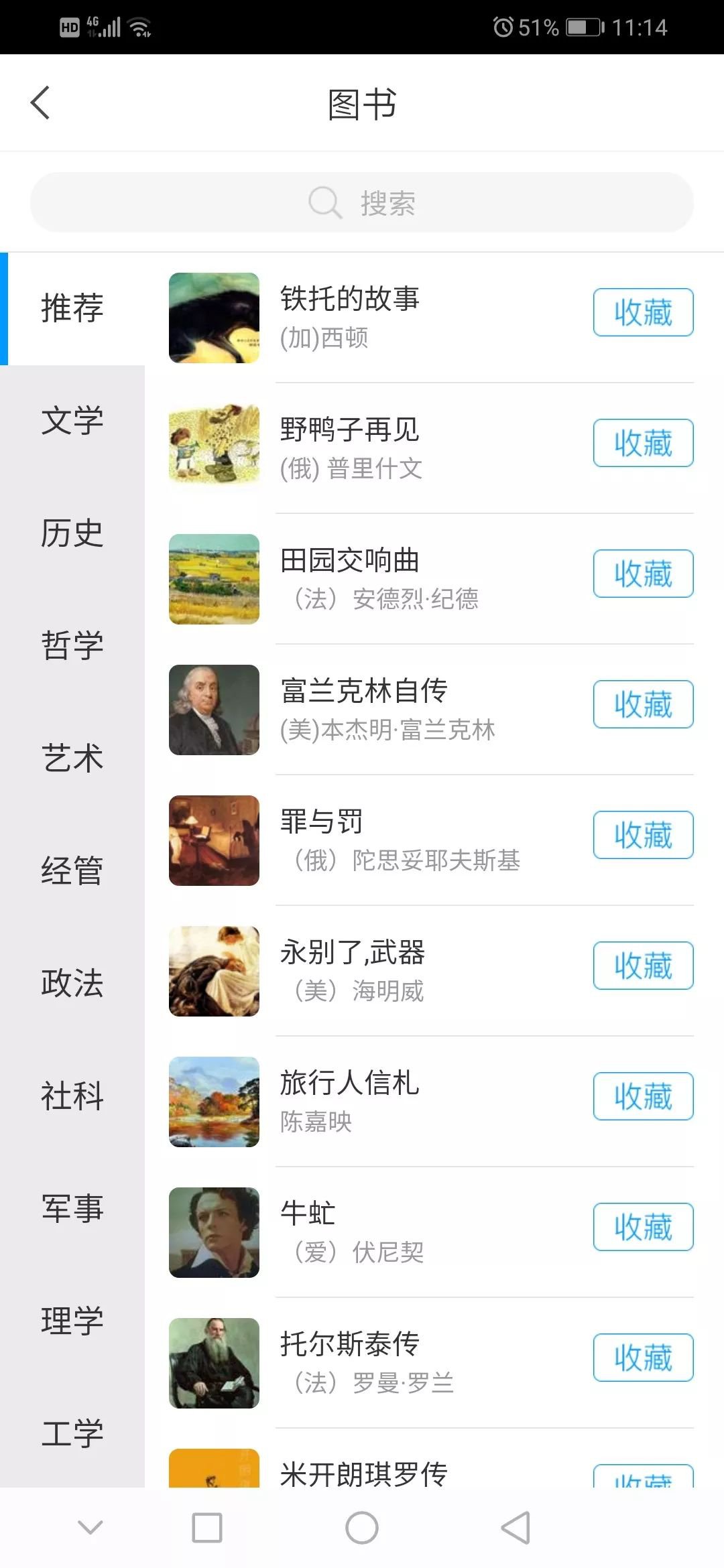
Task: Open the book 托尔斯泰传
Action: (x=349, y=1345)
